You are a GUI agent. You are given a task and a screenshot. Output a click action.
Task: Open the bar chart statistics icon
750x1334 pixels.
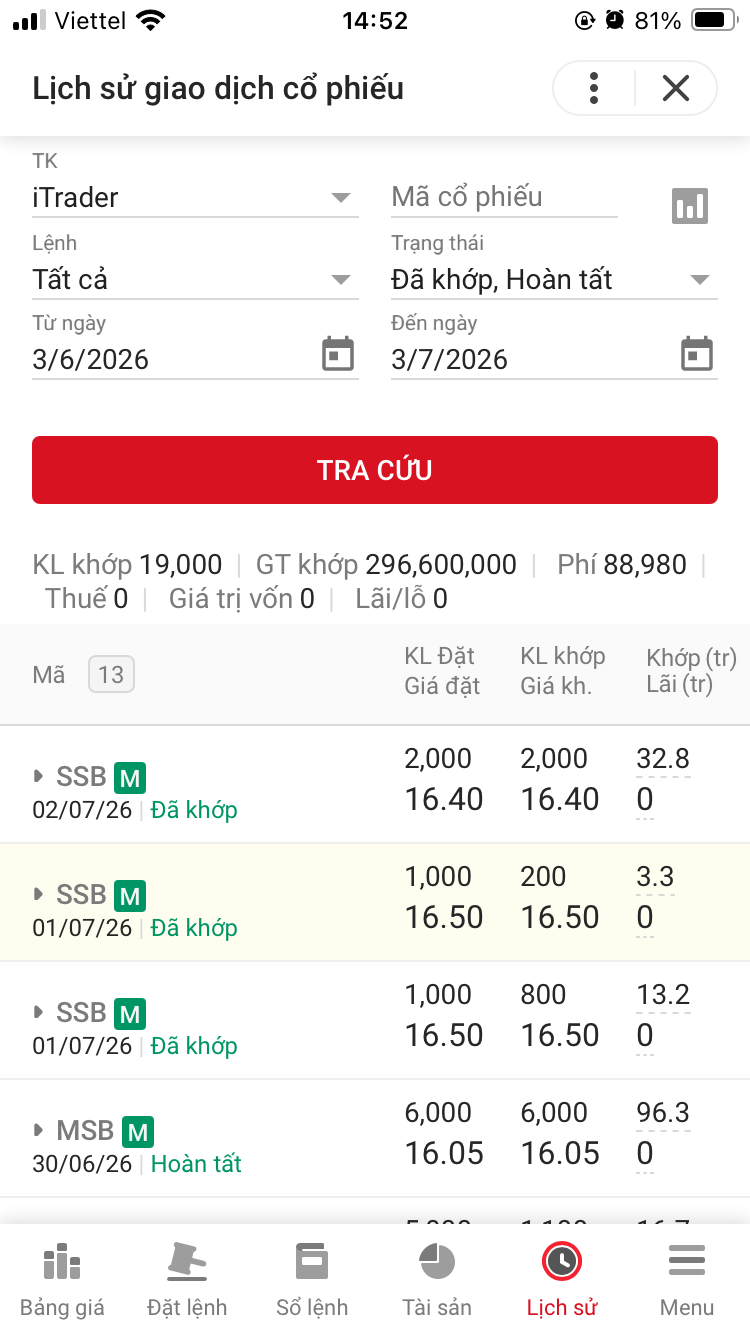tap(690, 206)
